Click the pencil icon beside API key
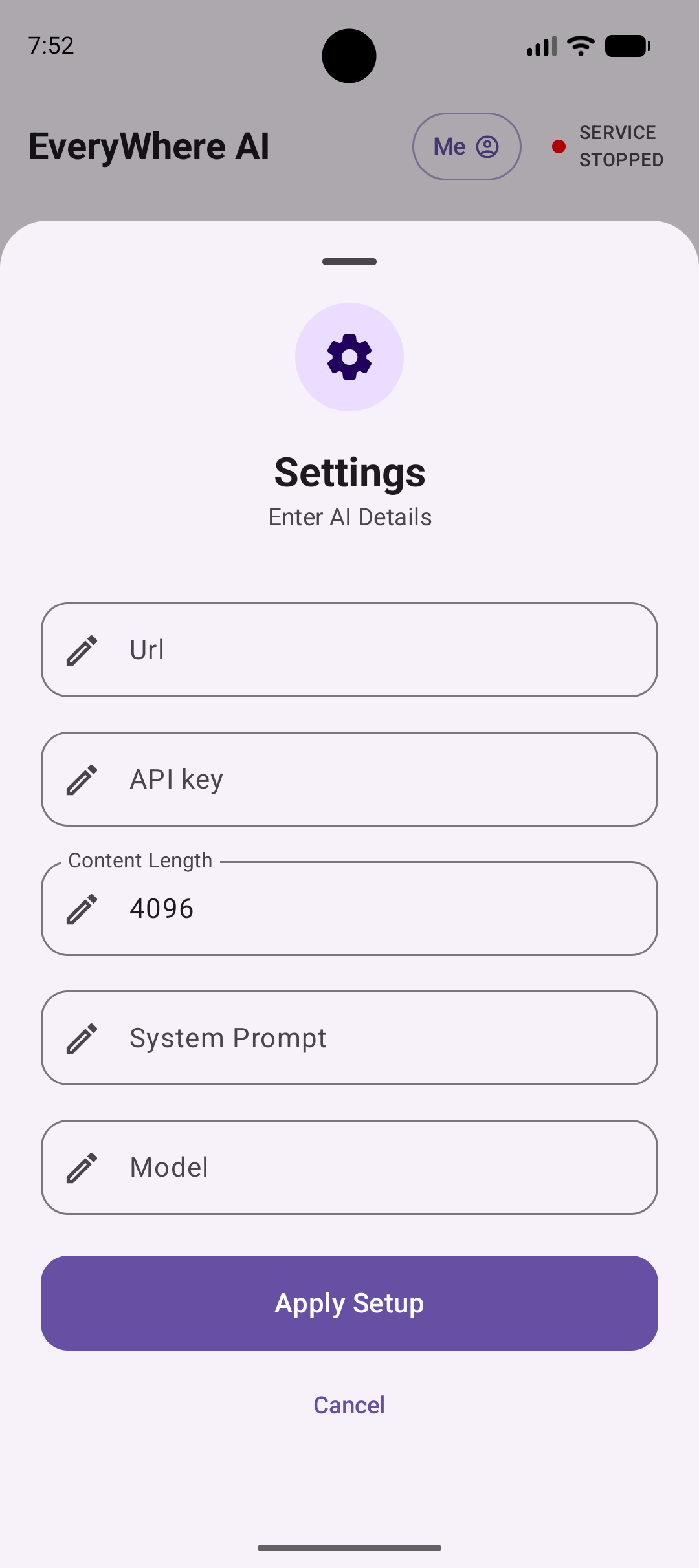Image resolution: width=699 pixels, height=1568 pixels. [x=81, y=779]
